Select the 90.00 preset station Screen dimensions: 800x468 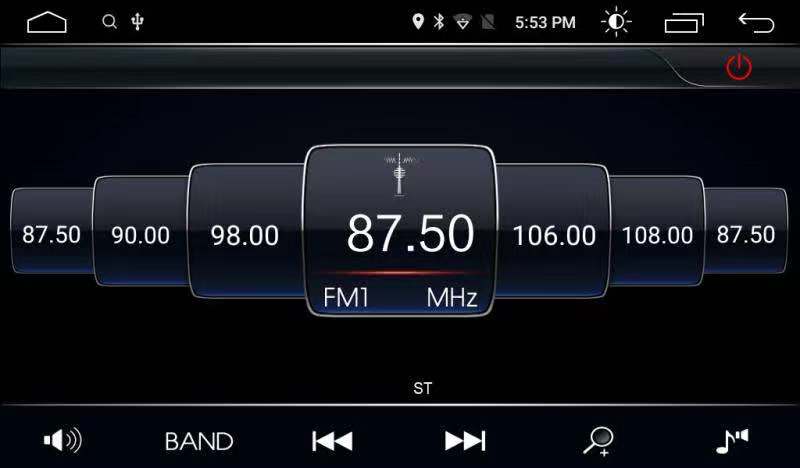[140, 236]
